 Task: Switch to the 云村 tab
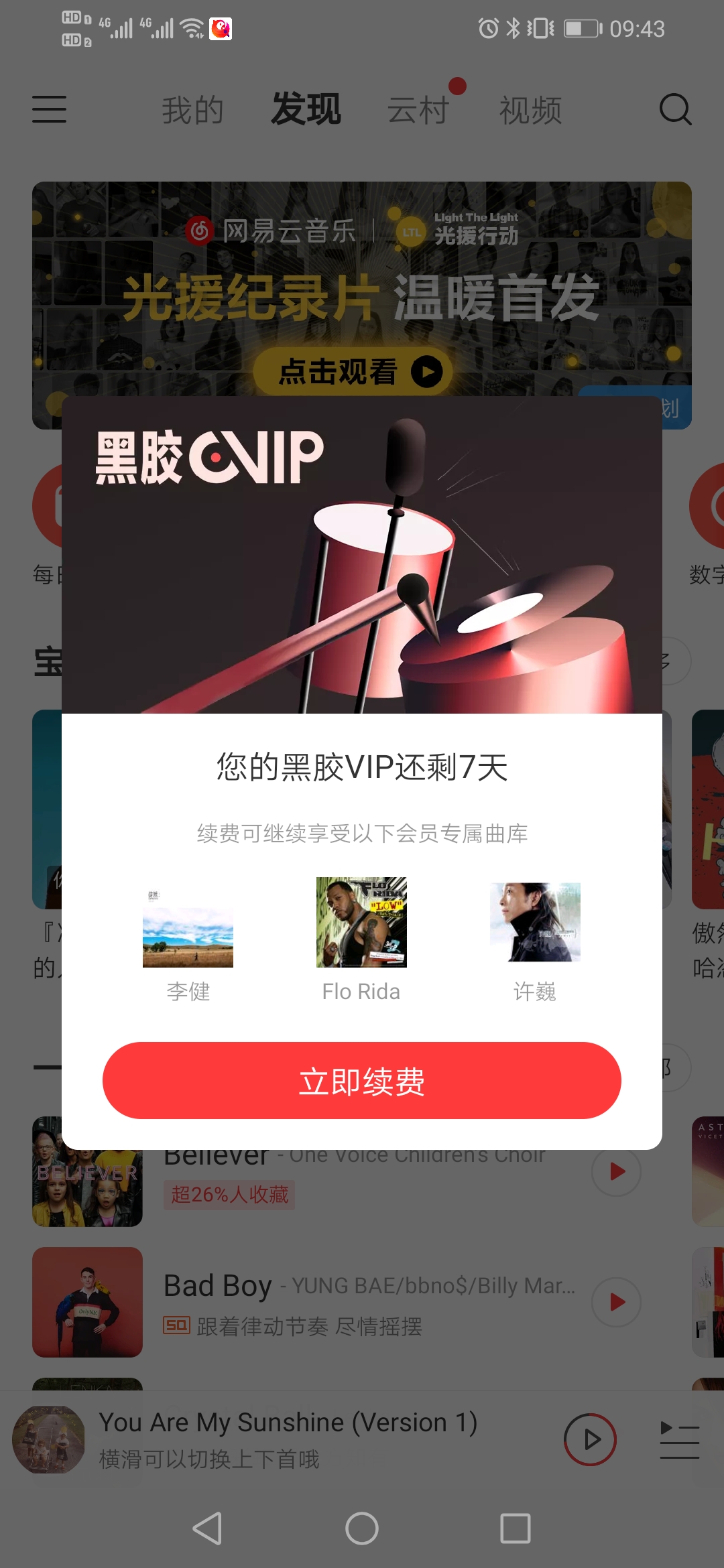pyautogui.click(x=418, y=110)
